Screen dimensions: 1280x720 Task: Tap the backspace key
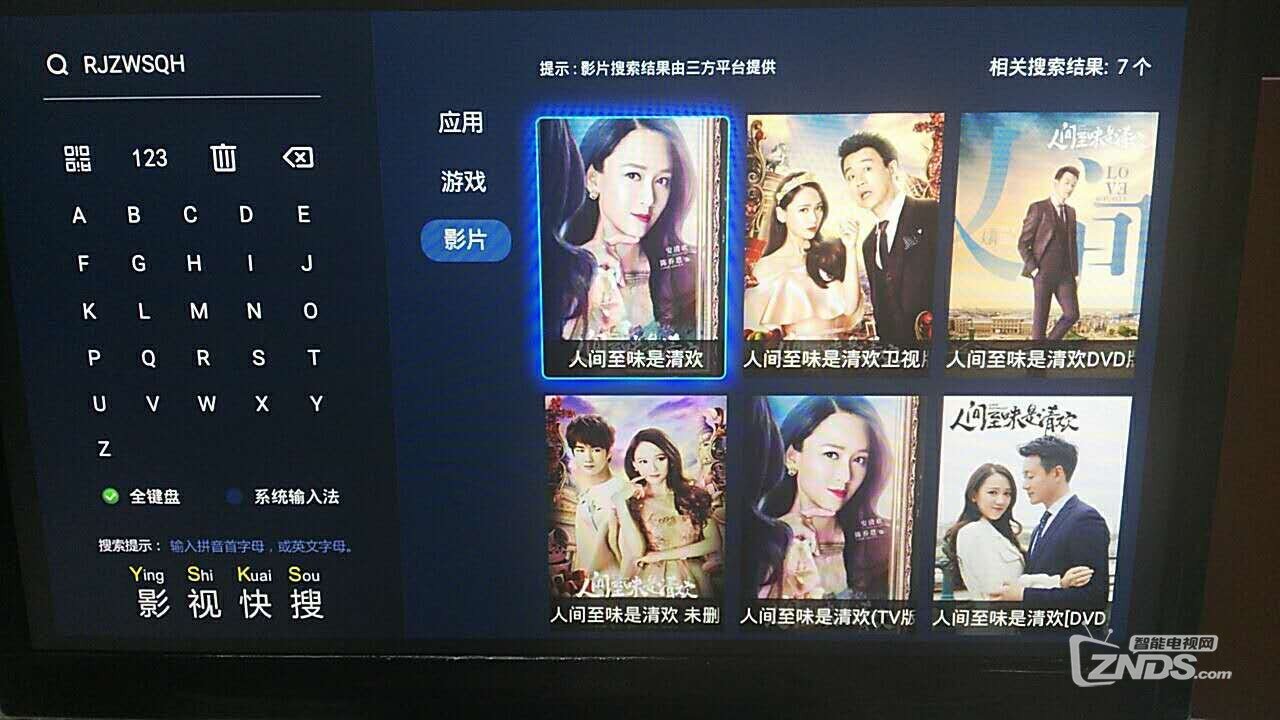[297, 158]
